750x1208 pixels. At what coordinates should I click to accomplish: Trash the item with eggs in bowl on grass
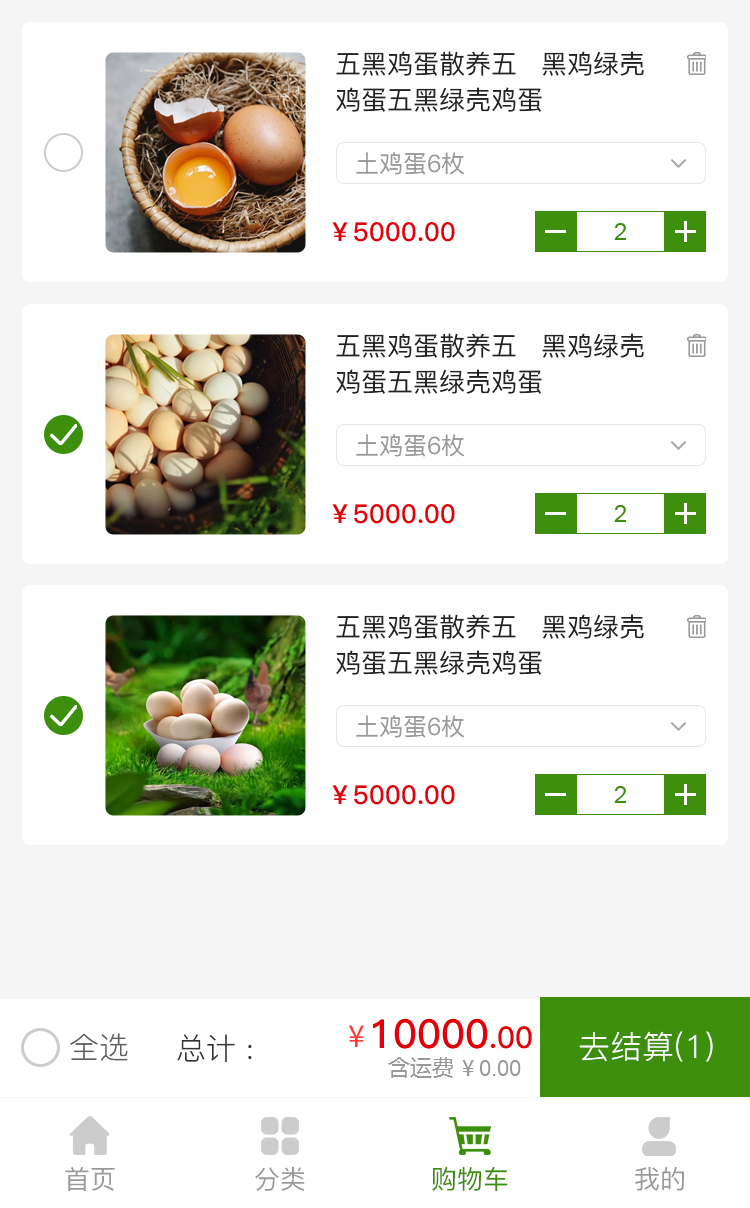pyautogui.click(x=697, y=627)
